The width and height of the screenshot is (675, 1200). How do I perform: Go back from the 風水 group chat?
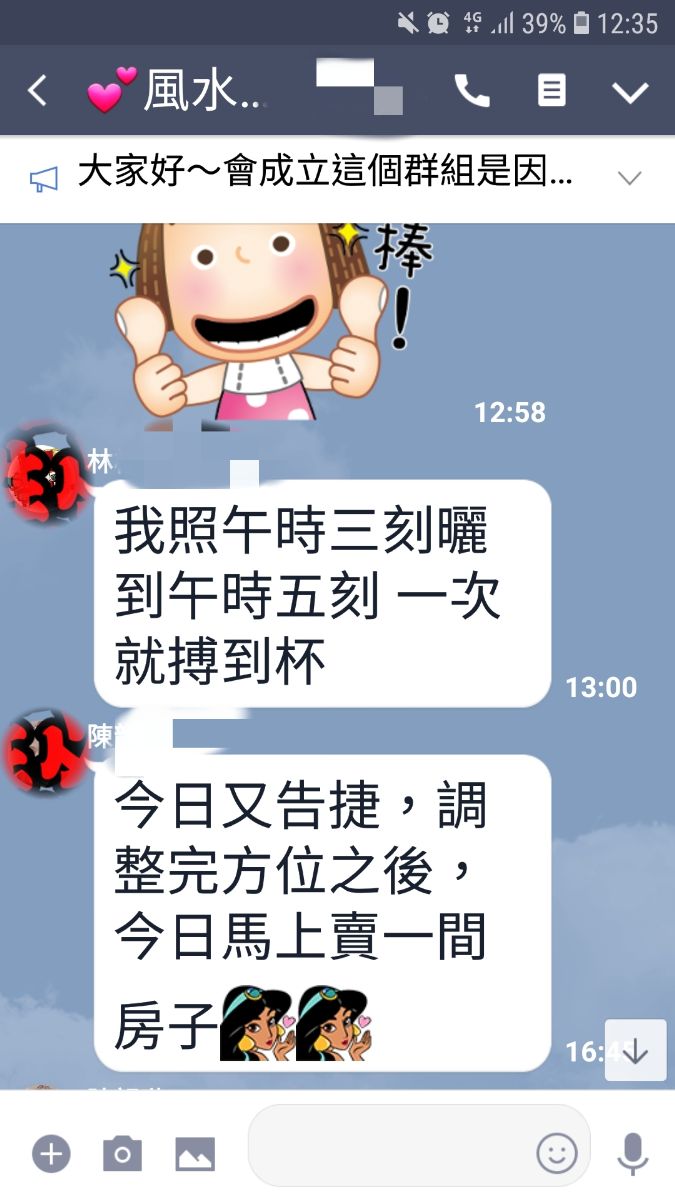(37, 91)
